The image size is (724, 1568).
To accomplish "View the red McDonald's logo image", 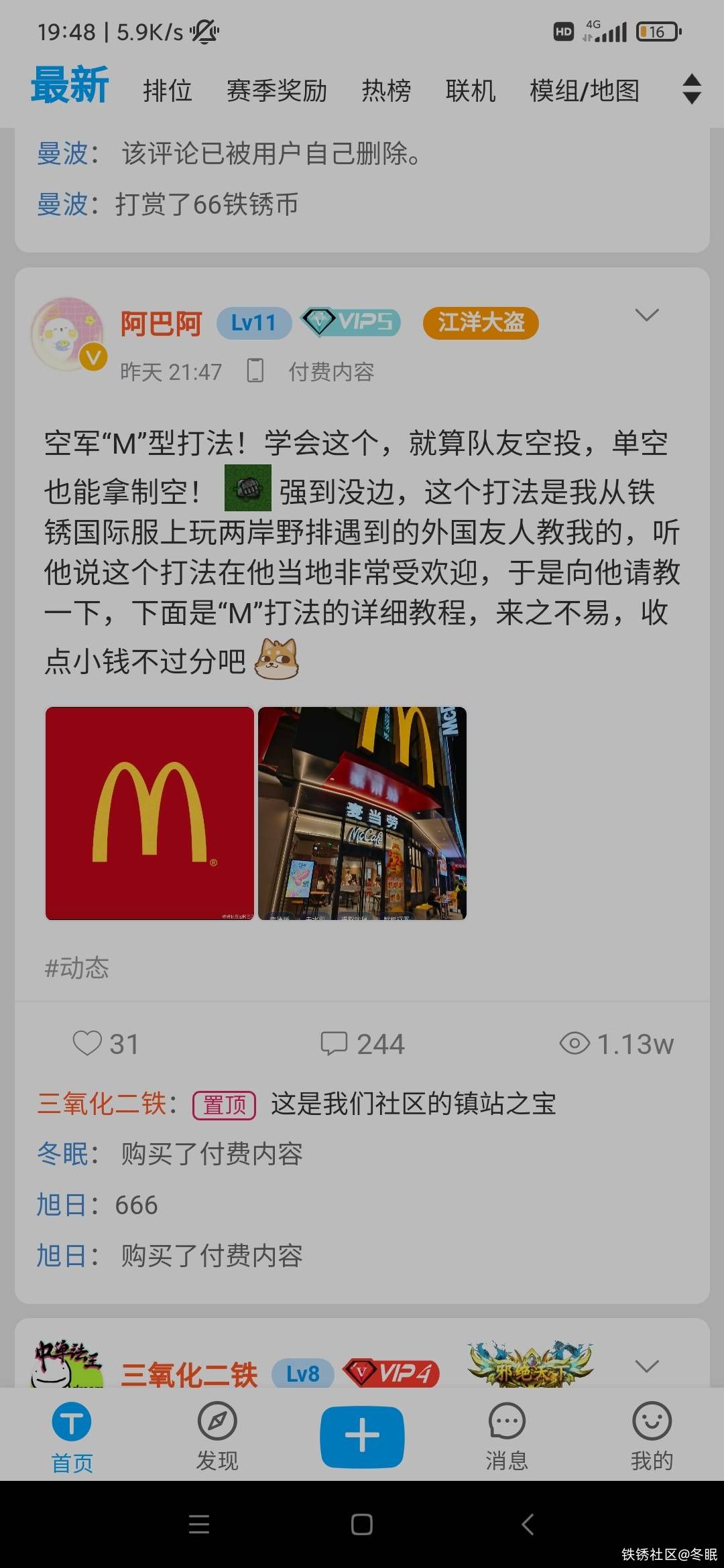I will (x=149, y=813).
